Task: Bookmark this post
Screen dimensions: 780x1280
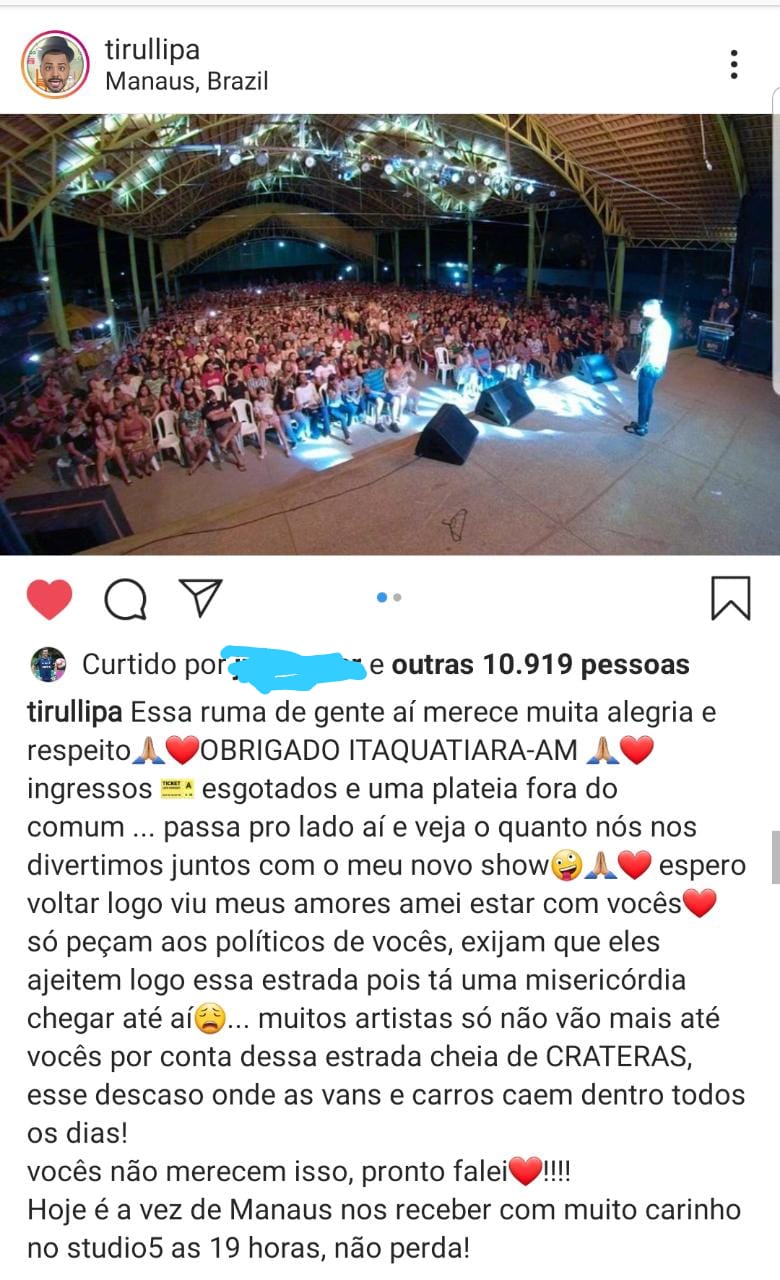Action: (x=730, y=598)
